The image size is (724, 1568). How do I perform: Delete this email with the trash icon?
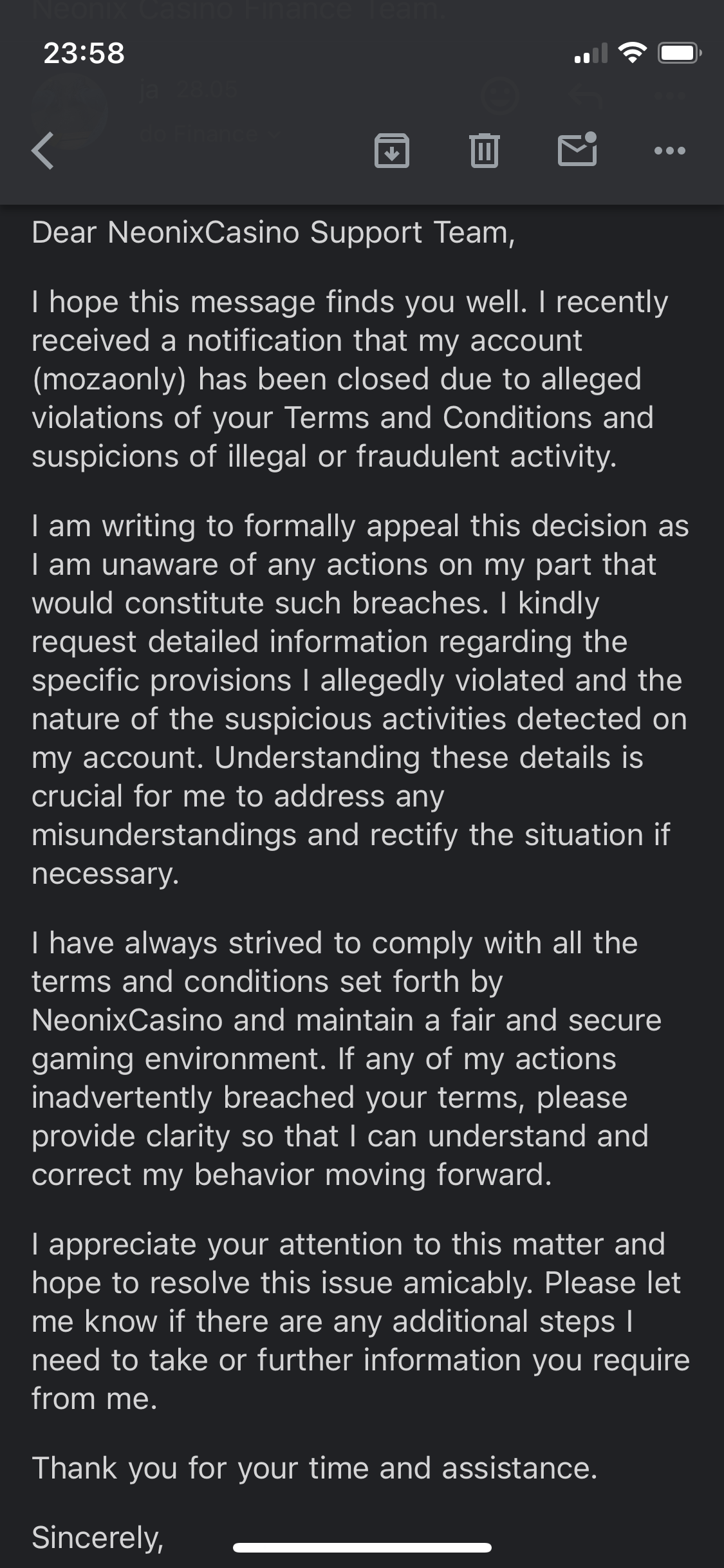484,151
